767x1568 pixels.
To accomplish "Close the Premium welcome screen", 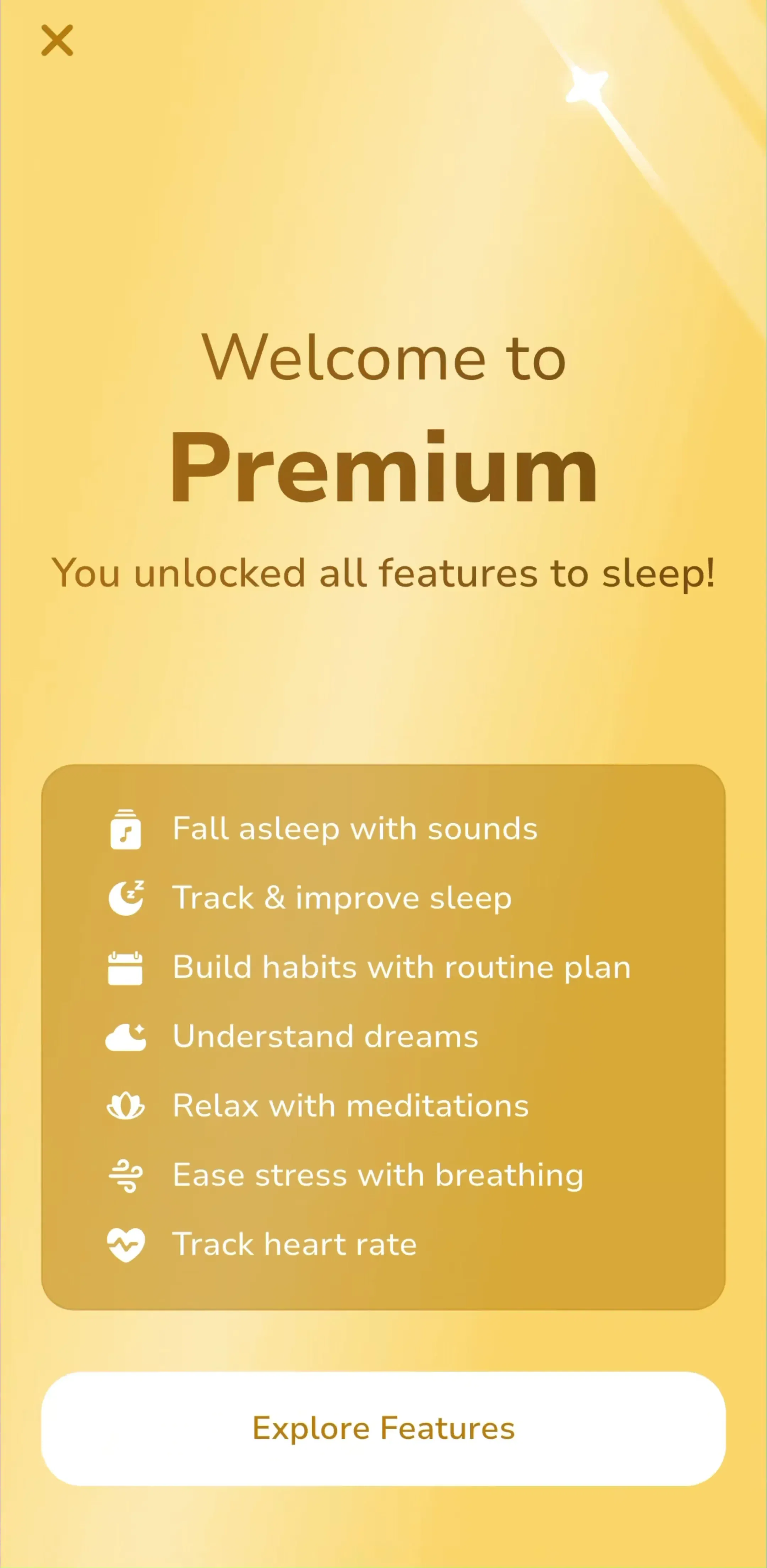I will (x=57, y=40).
